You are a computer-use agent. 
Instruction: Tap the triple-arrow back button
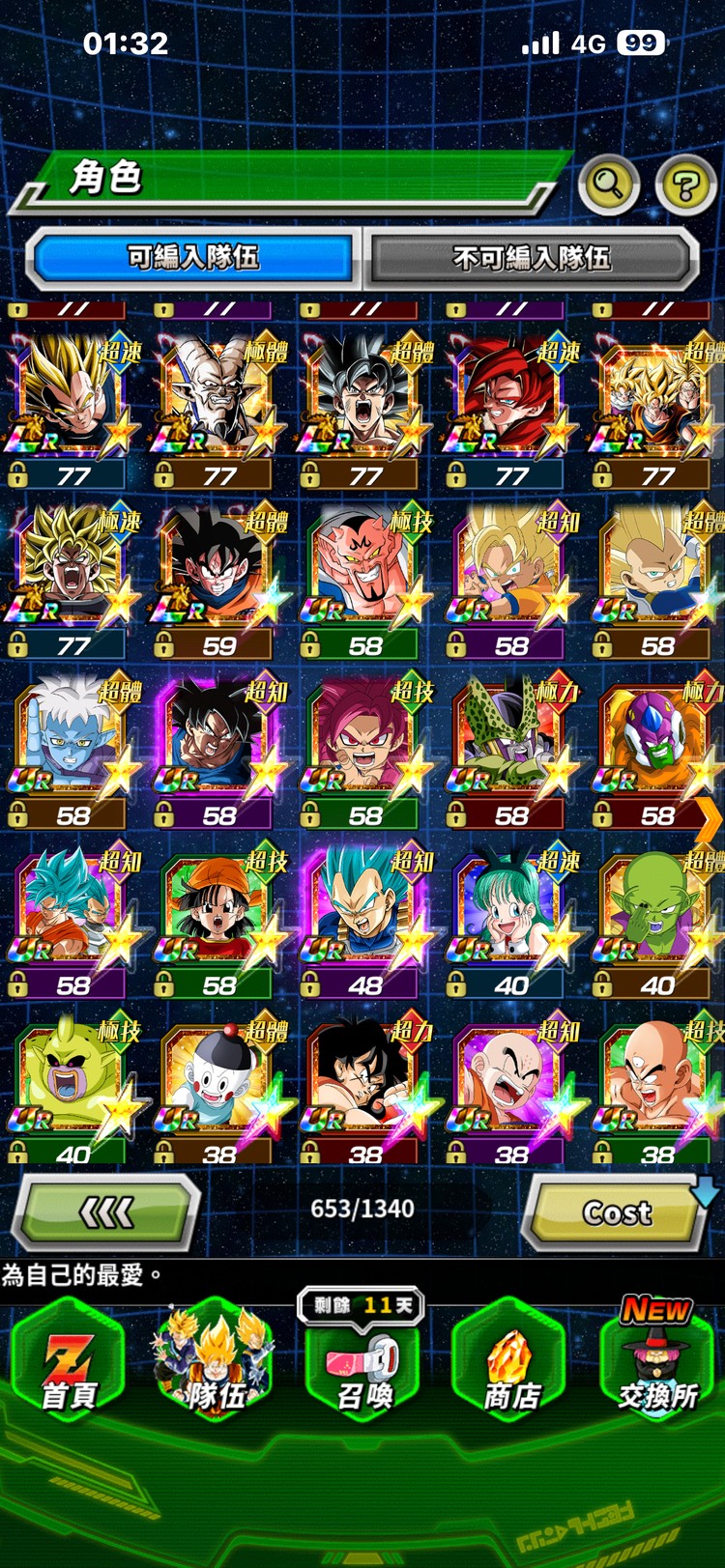tap(106, 1212)
